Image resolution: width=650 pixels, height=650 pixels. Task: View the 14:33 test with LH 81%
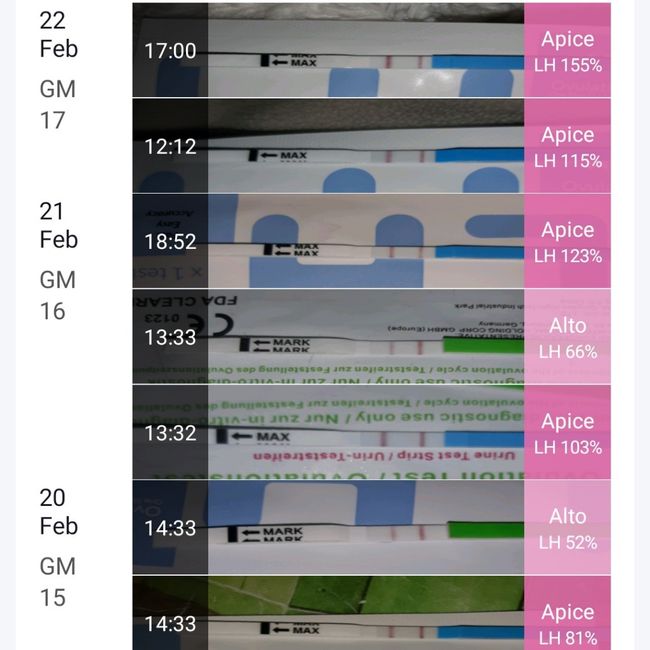(x=370, y=621)
